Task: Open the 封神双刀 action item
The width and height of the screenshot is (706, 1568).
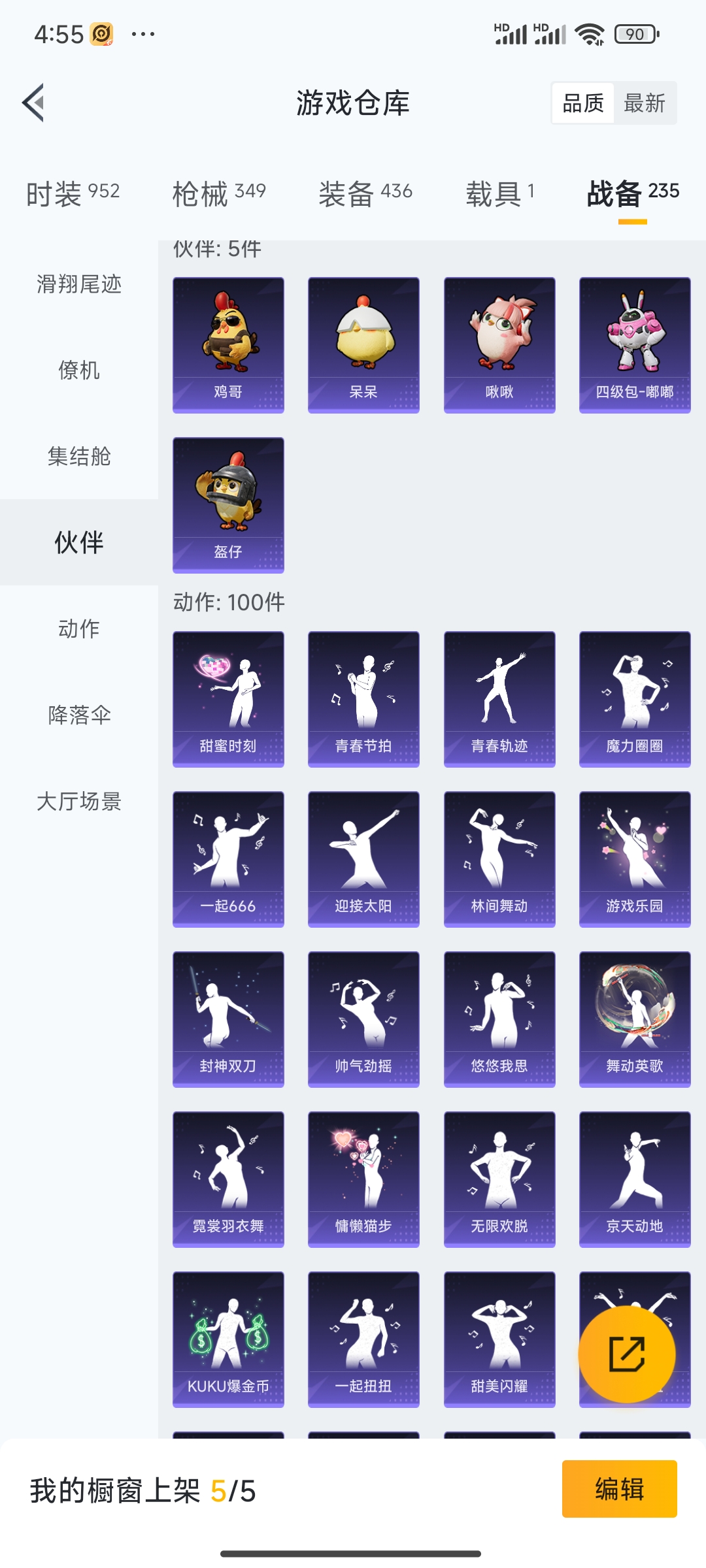Action: click(228, 1019)
